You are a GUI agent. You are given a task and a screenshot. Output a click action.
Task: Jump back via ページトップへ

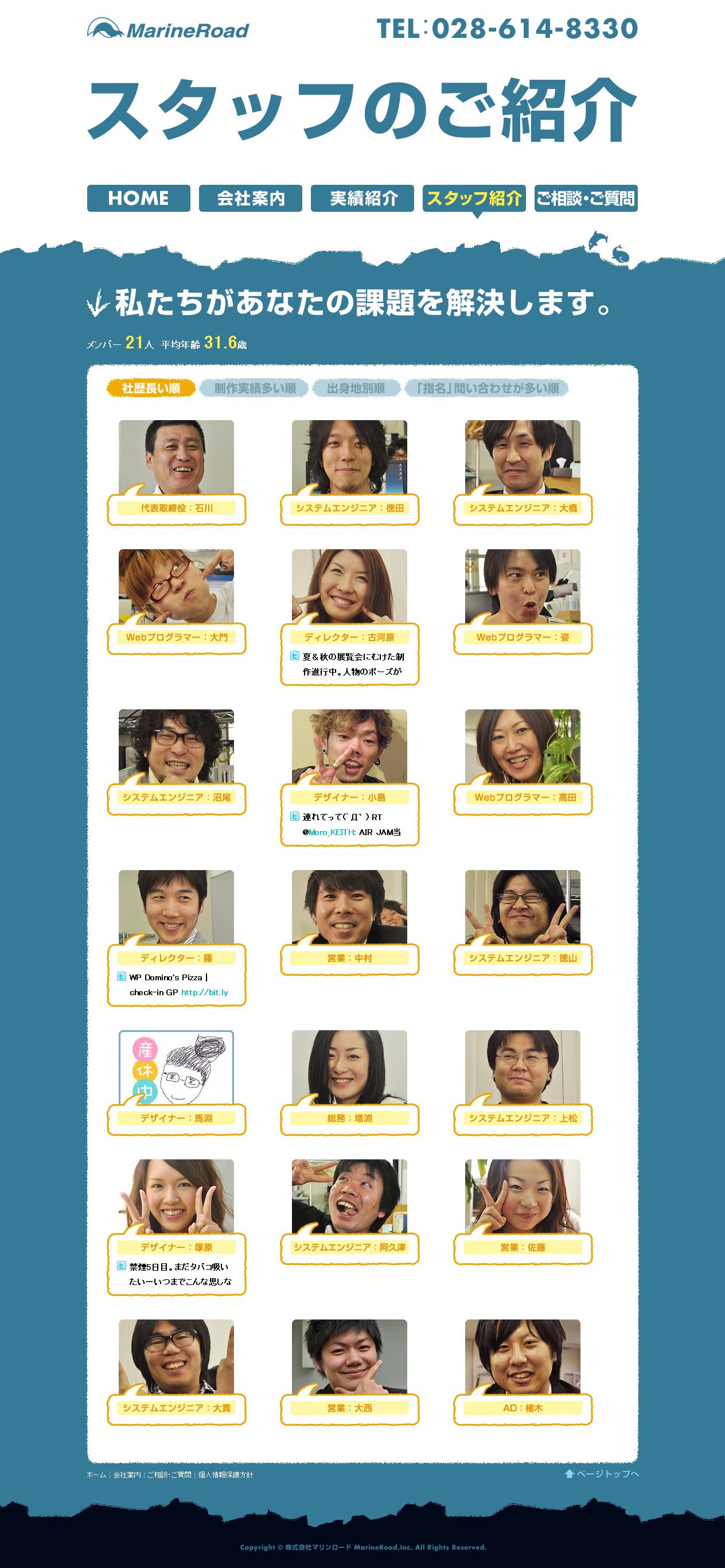click(x=602, y=1474)
